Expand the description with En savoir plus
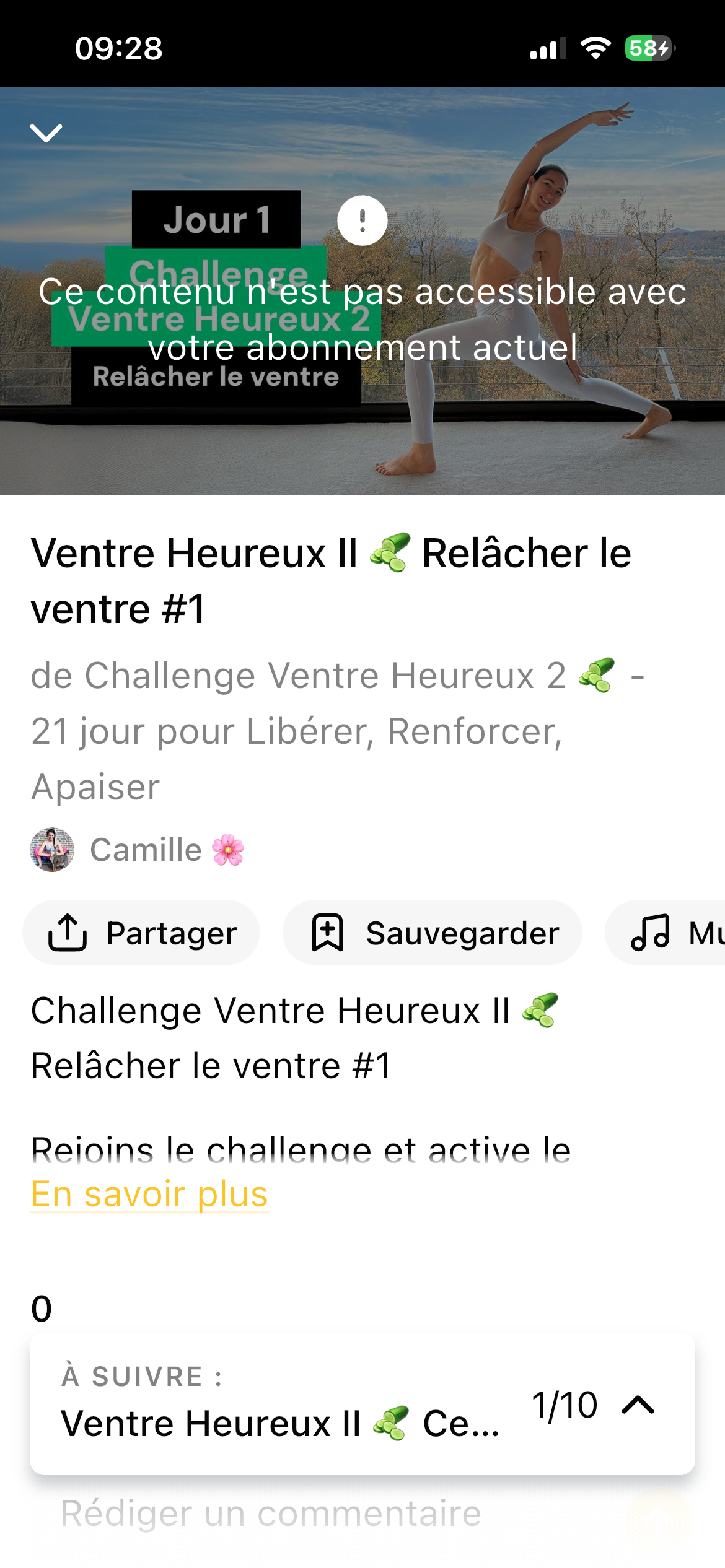Screen dimensions: 725x1568 [149, 1194]
